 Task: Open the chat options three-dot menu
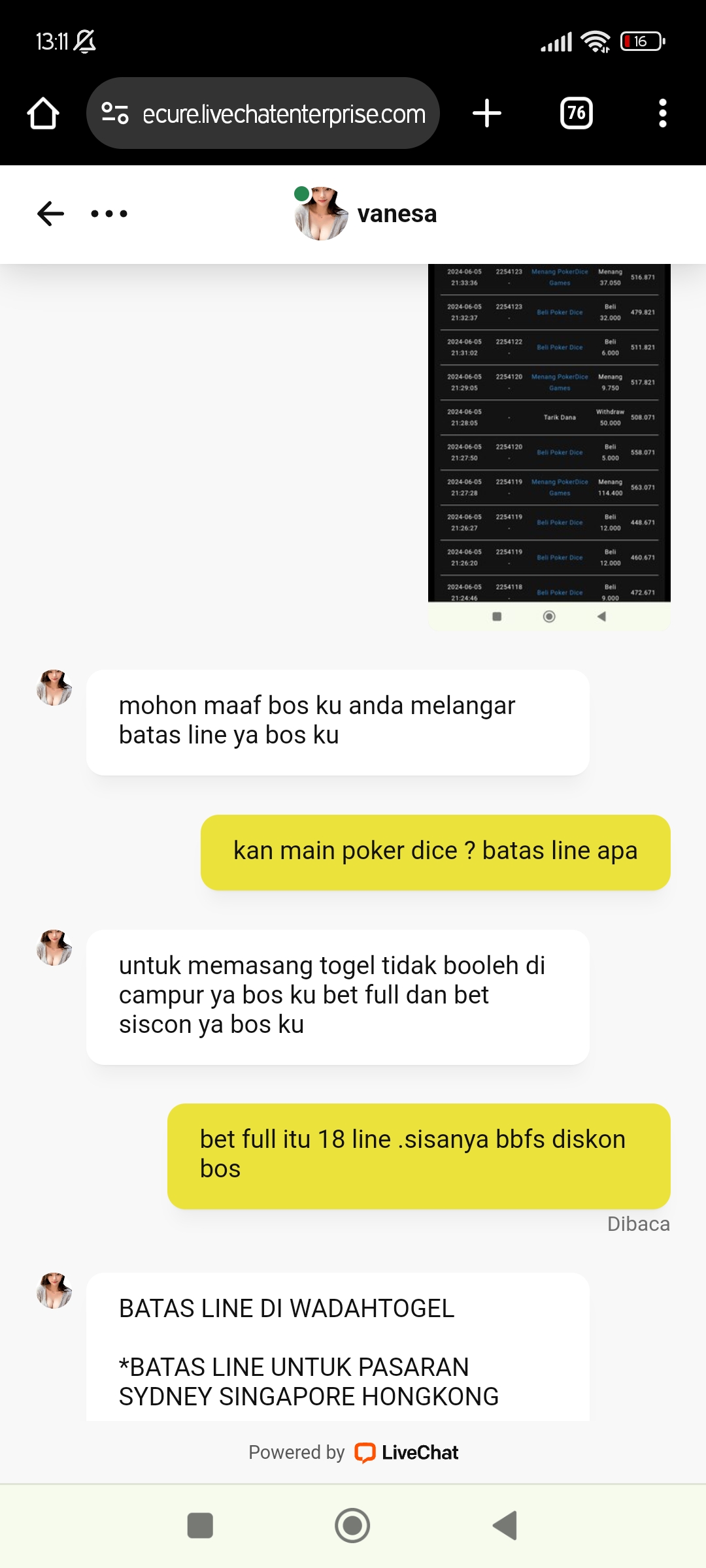click(x=109, y=214)
